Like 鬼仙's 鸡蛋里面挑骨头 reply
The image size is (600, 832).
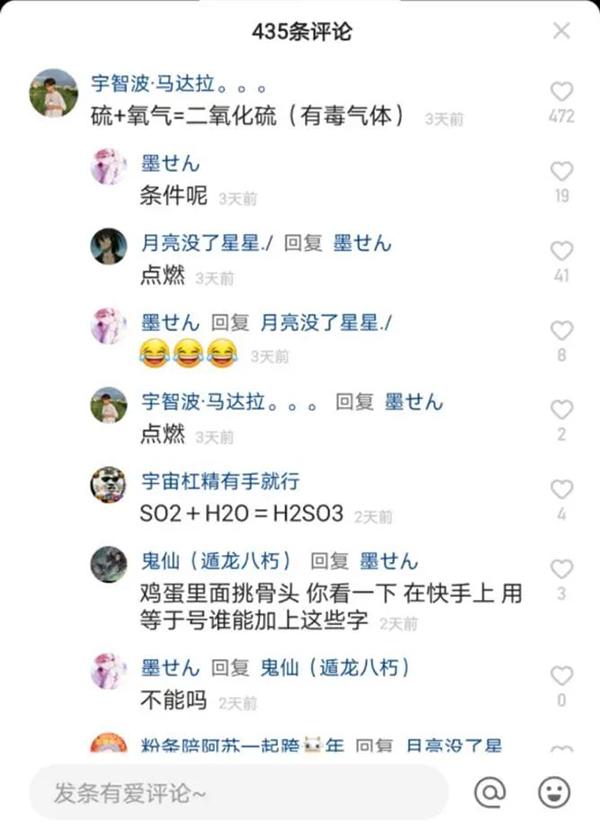pos(562,569)
